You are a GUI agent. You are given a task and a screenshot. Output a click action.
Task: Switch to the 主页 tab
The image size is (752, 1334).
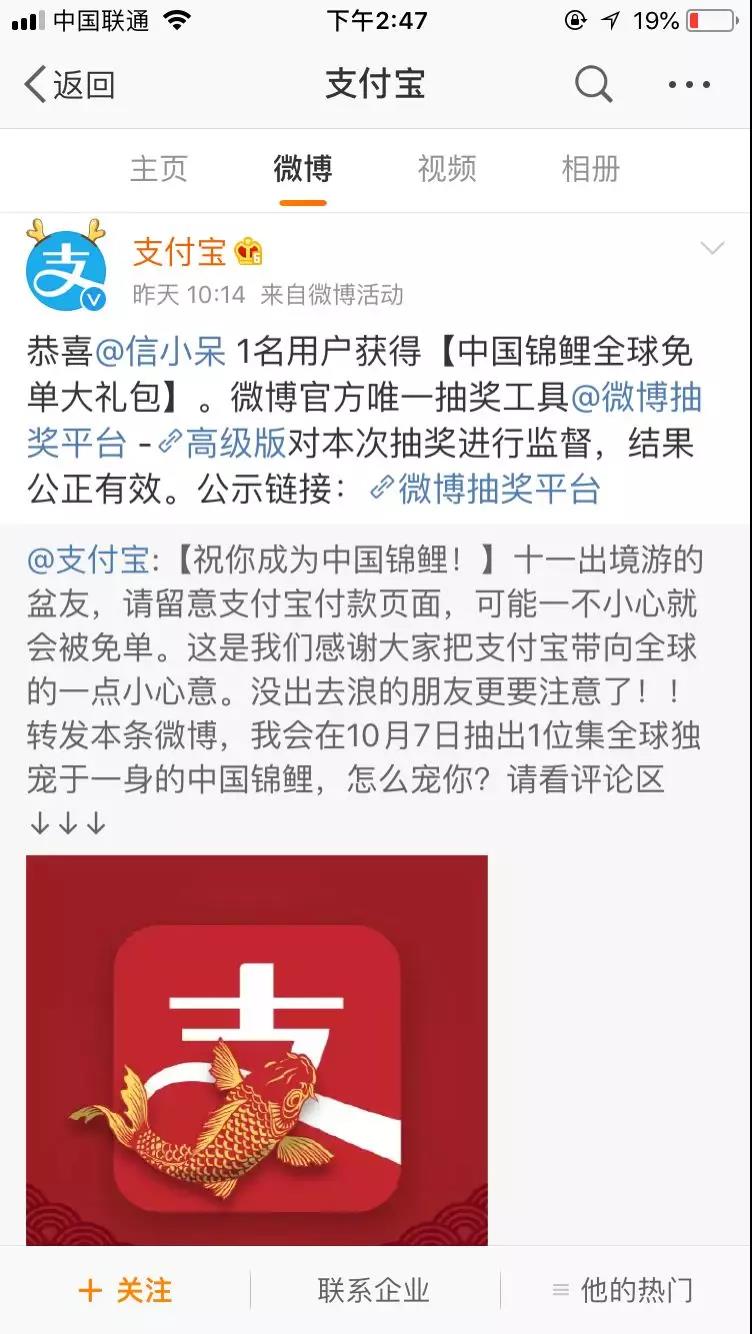pyautogui.click(x=158, y=169)
